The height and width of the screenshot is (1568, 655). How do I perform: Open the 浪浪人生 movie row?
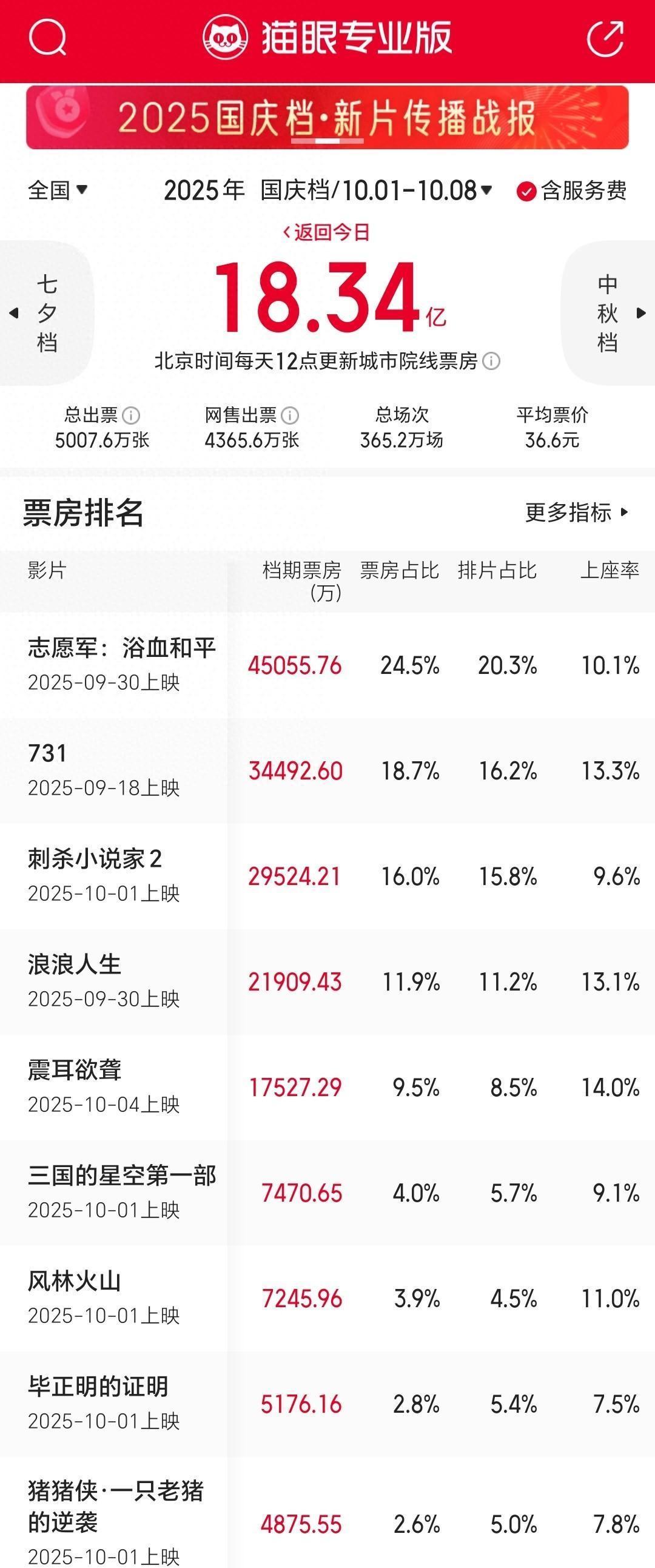[122, 981]
